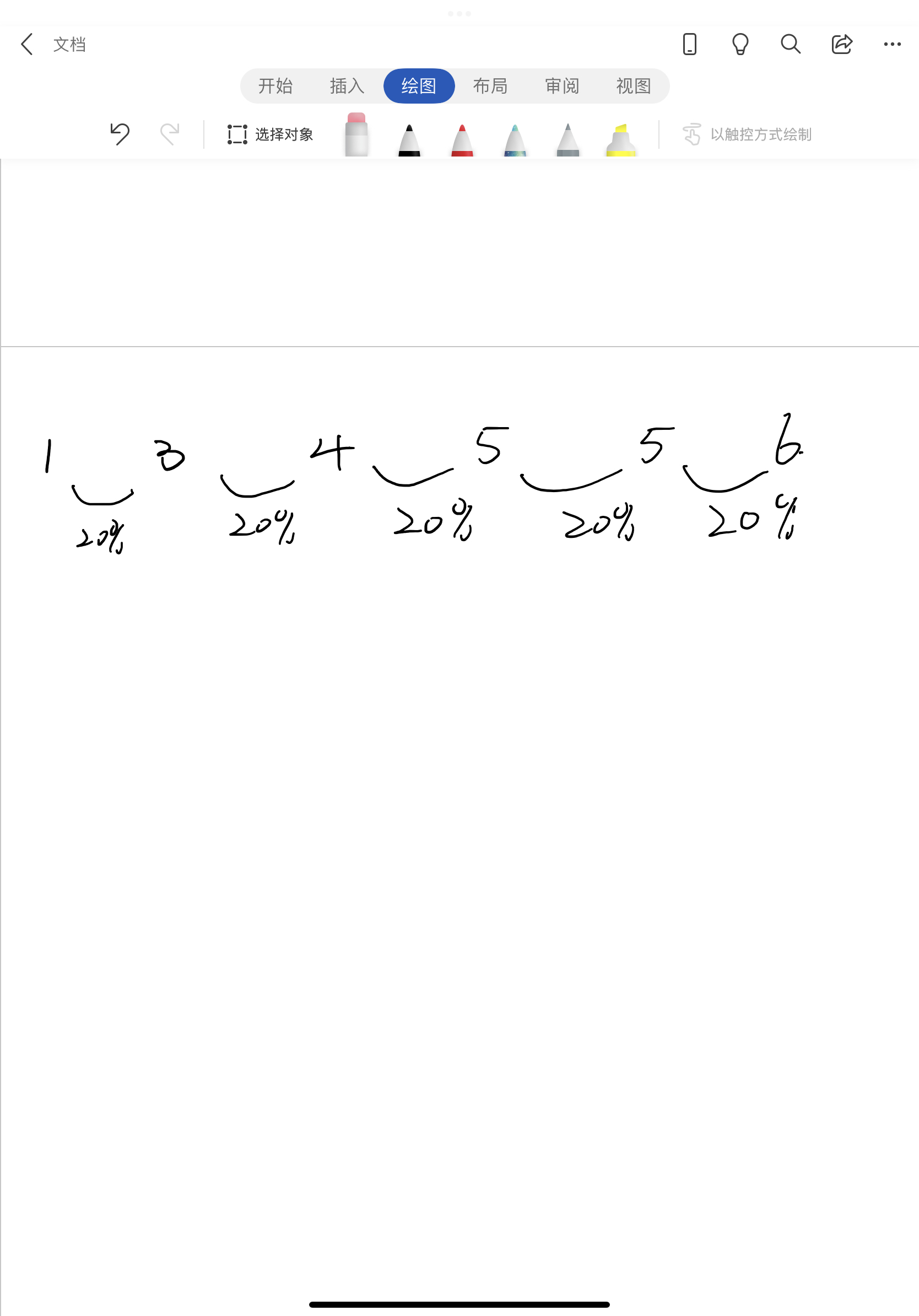Image resolution: width=919 pixels, height=1316 pixels.
Task: Toggle 以触控方式绘制 touch drawing
Action: click(747, 134)
